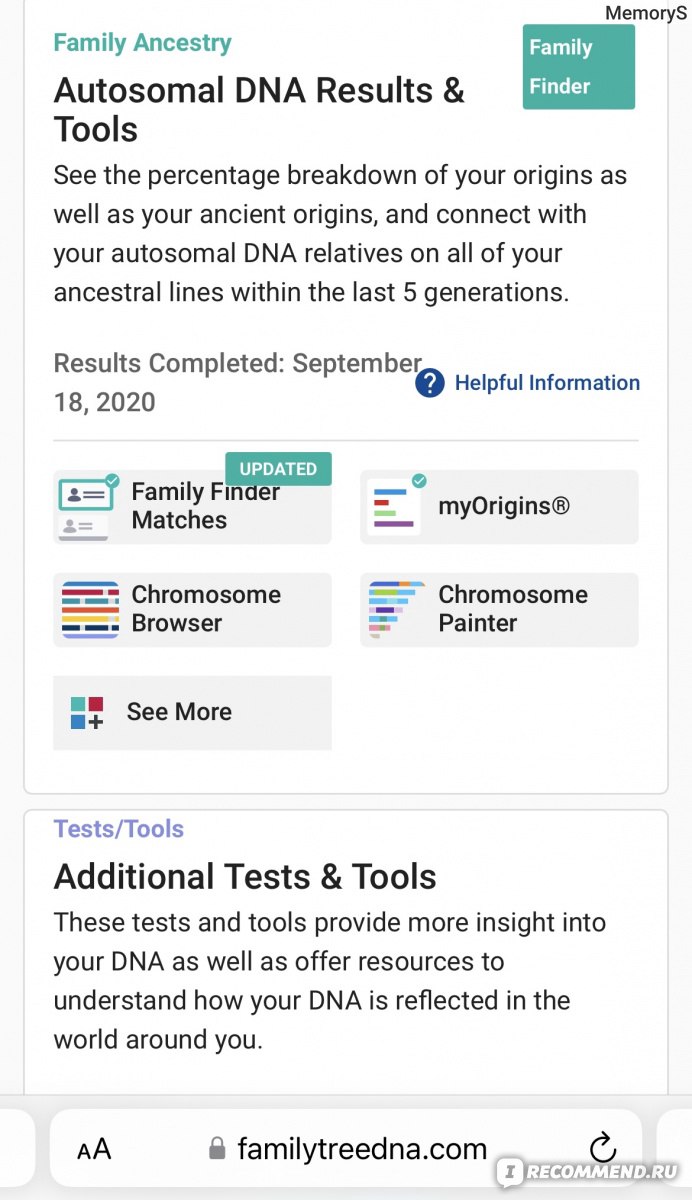Open the myOrigins tool
The width and height of the screenshot is (692, 1200).
click(499, 507)
